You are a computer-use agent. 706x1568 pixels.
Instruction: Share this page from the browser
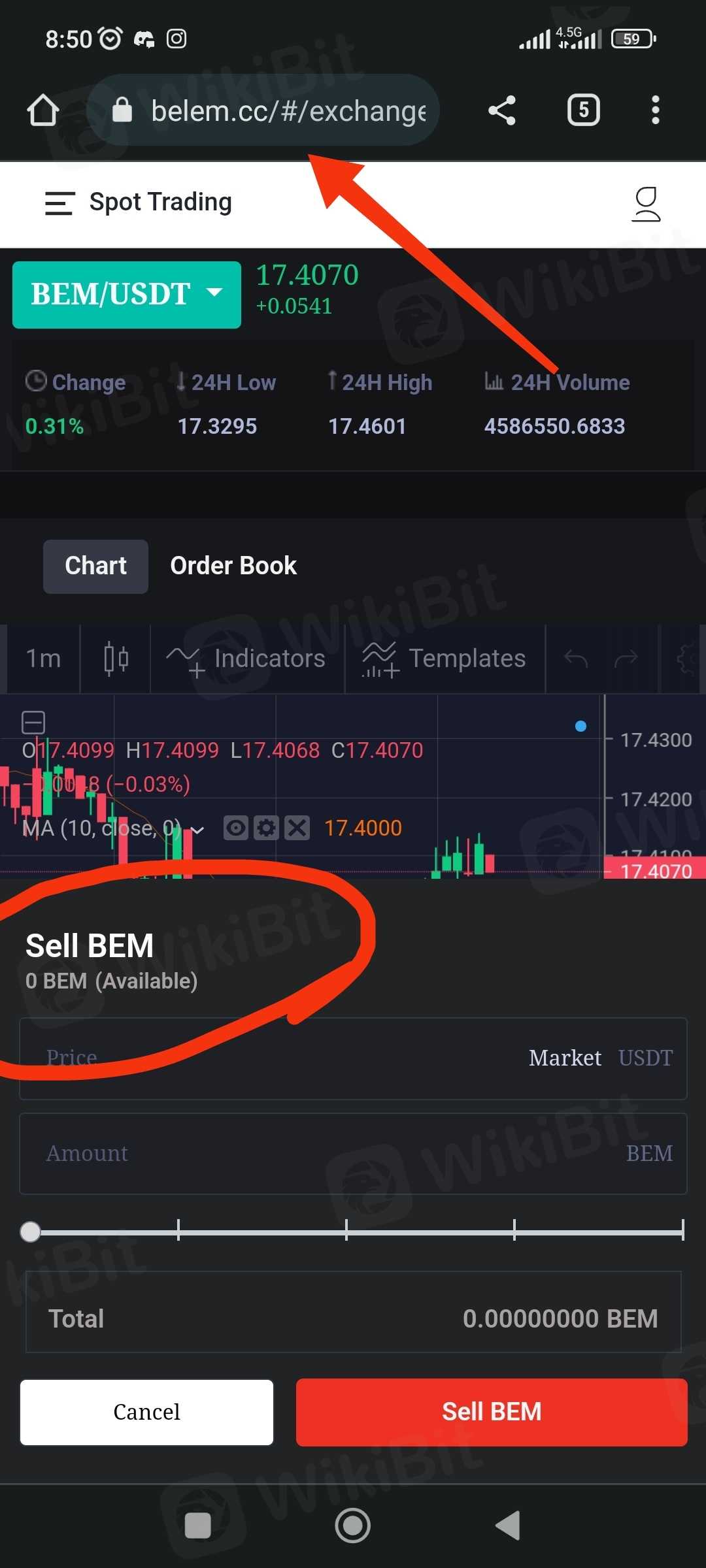[502, 110]
